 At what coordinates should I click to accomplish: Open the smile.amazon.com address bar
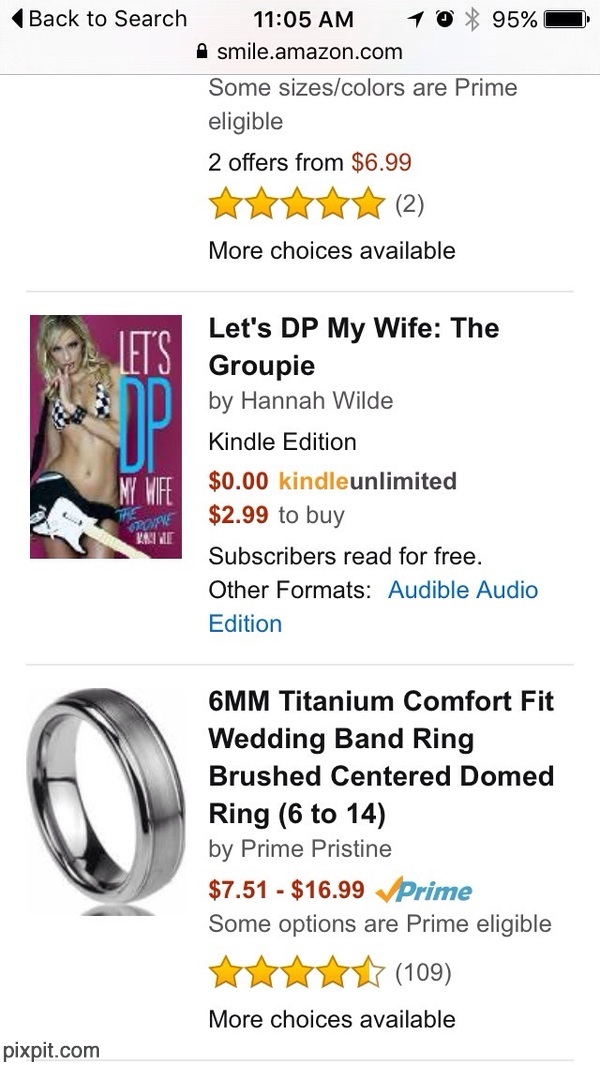(x=300, y=51)
